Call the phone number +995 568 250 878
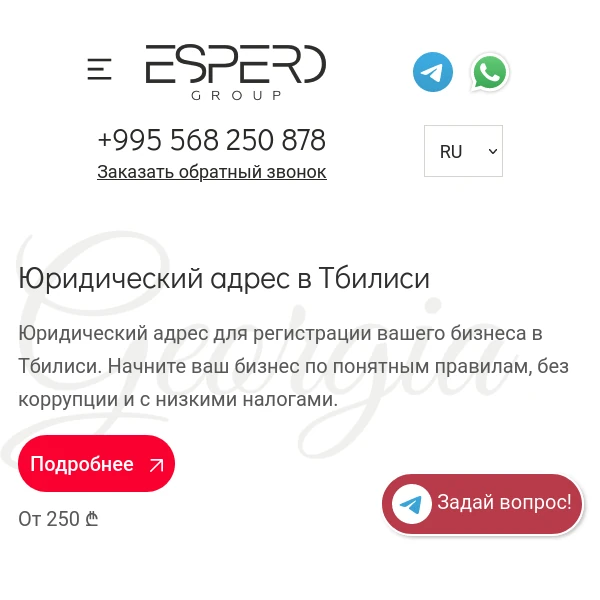 [x=211, y=139]
